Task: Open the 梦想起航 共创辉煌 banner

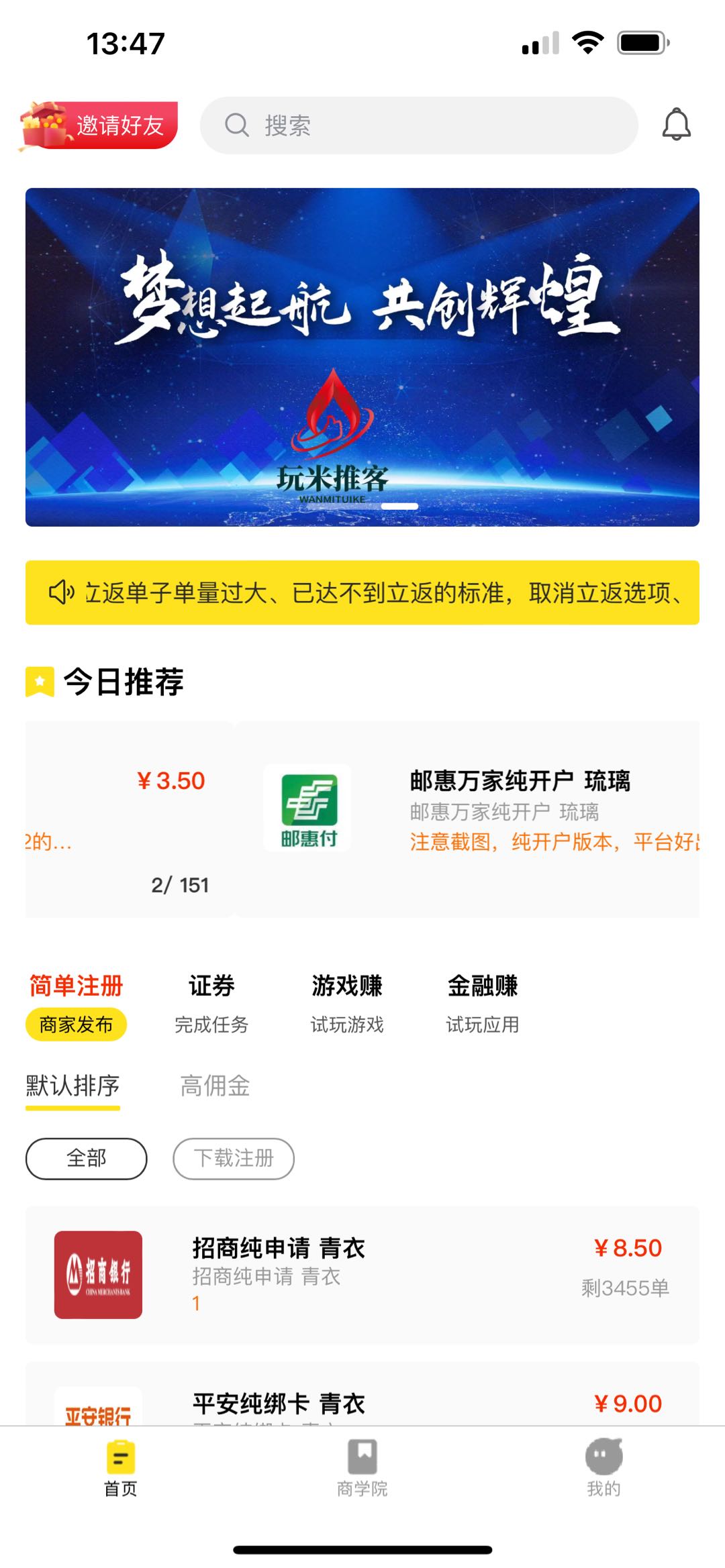Action: click(362, 357)
